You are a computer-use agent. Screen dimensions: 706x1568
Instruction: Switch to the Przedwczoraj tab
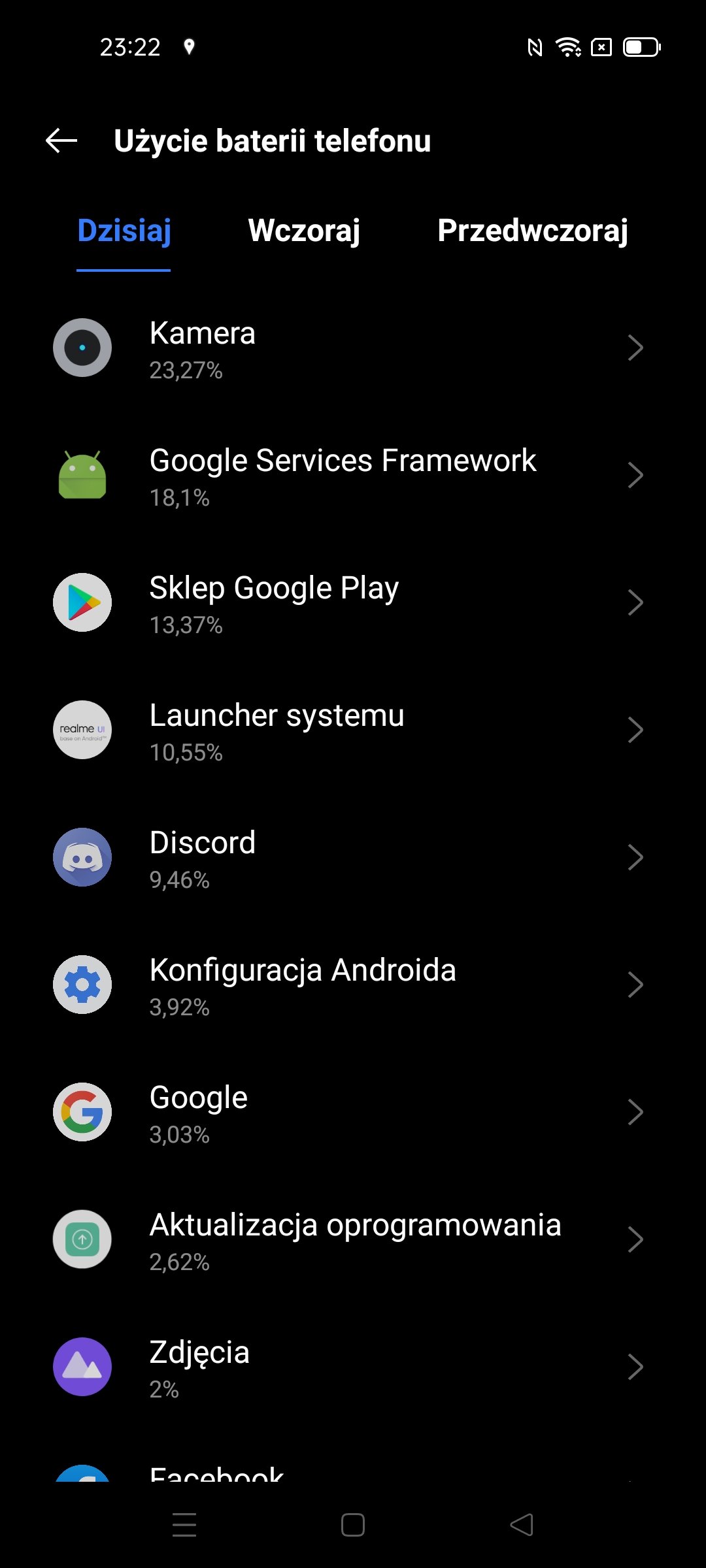click(532, 231)
